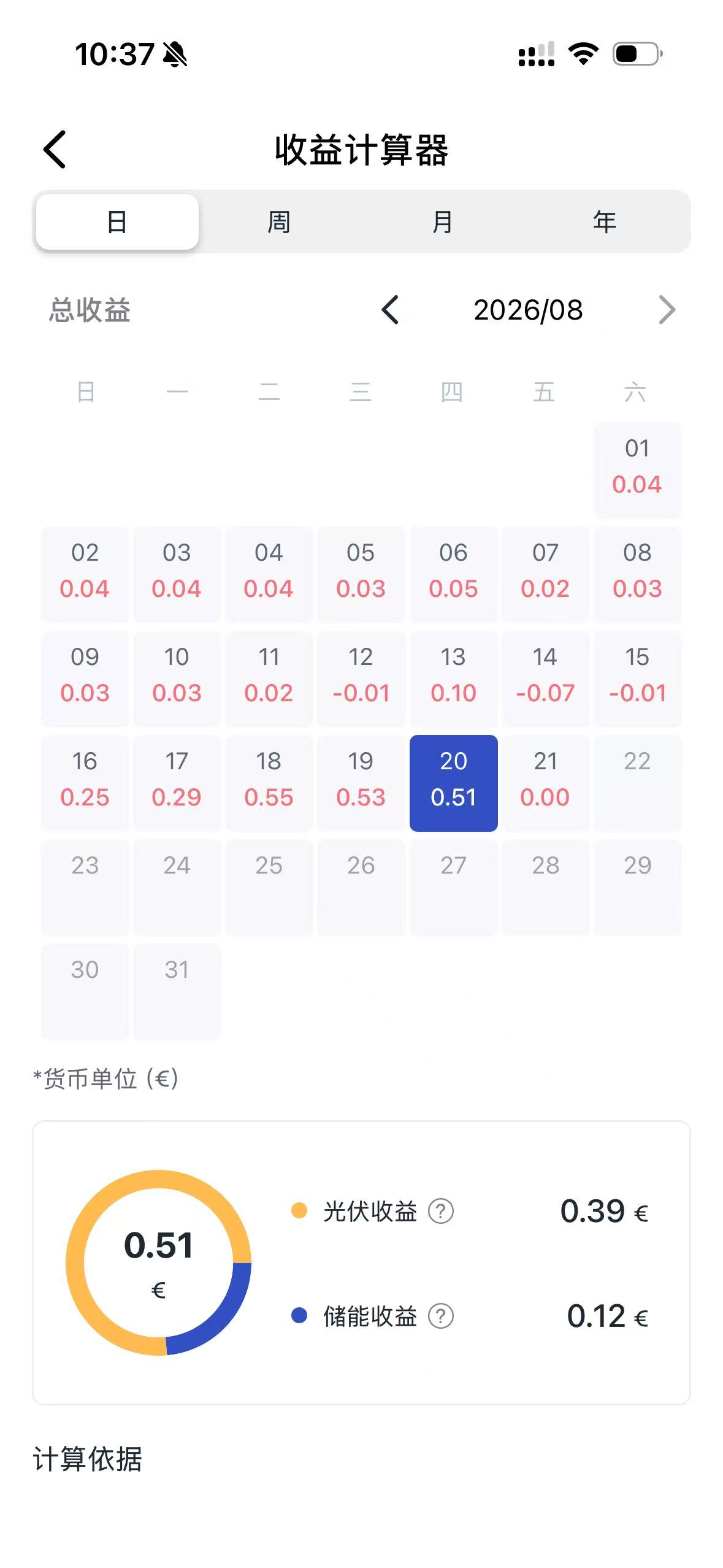Open the help icon next to 储能收益
The image size is (723, 1568).
(x=440, y=1316)
